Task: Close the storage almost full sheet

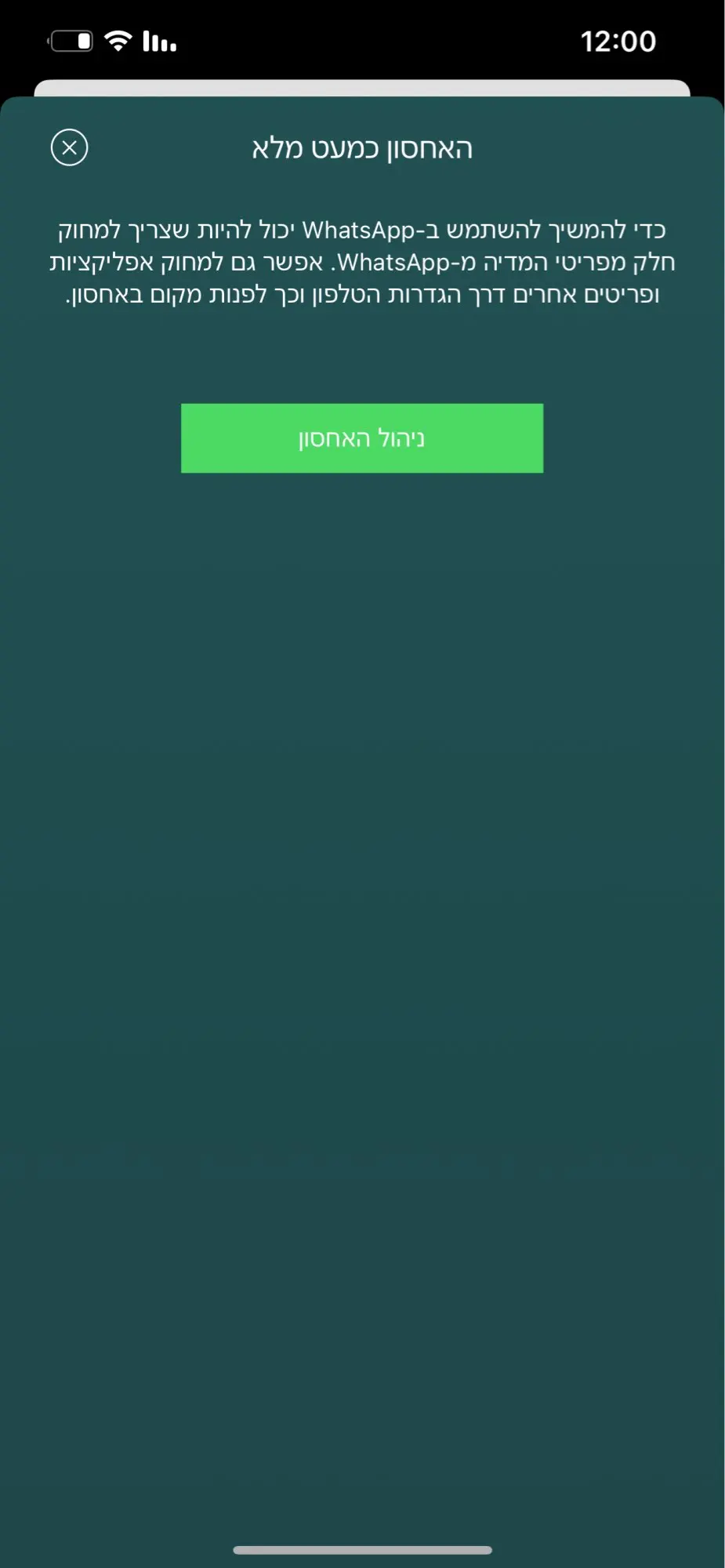Action: click(x=69, y=147)
